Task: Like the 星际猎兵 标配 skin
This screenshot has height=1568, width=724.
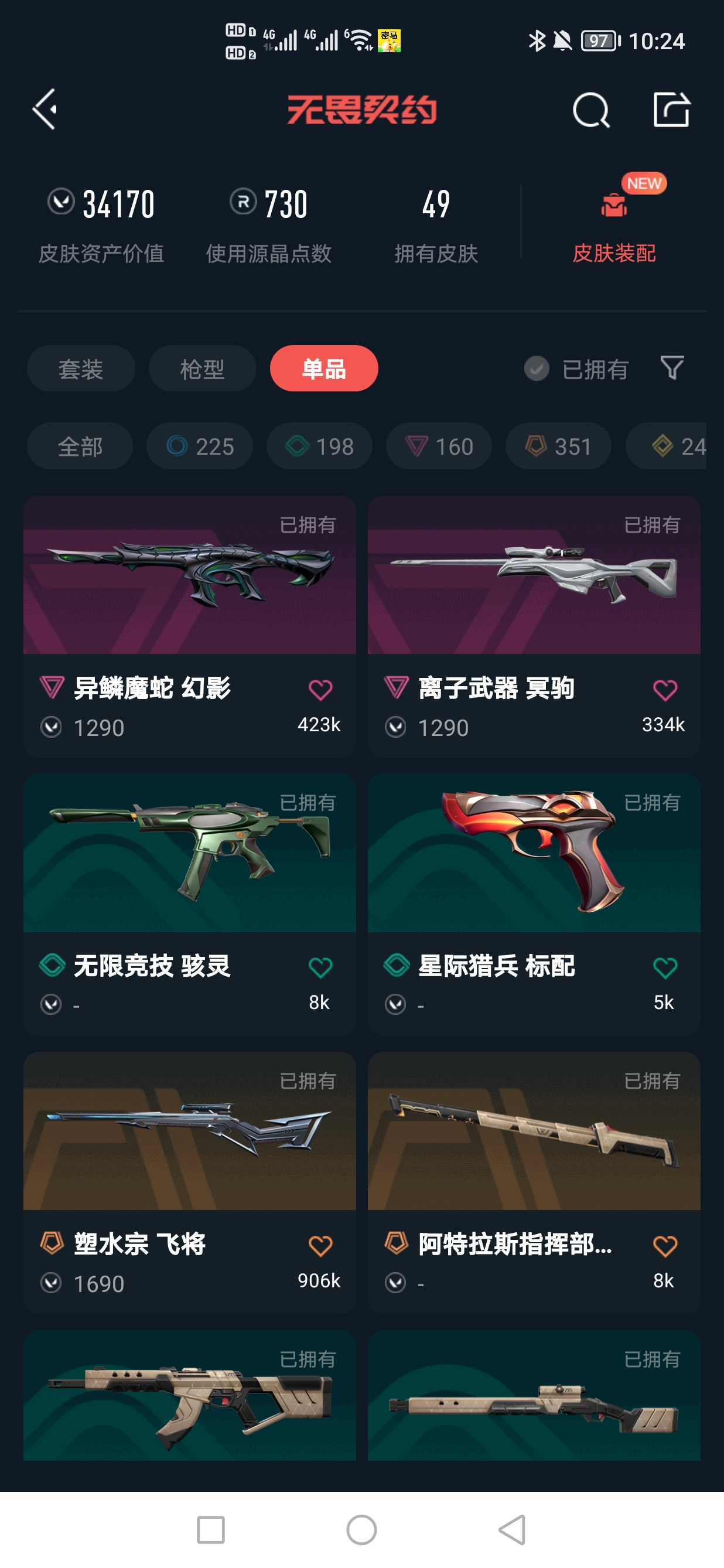Action: 664,968
